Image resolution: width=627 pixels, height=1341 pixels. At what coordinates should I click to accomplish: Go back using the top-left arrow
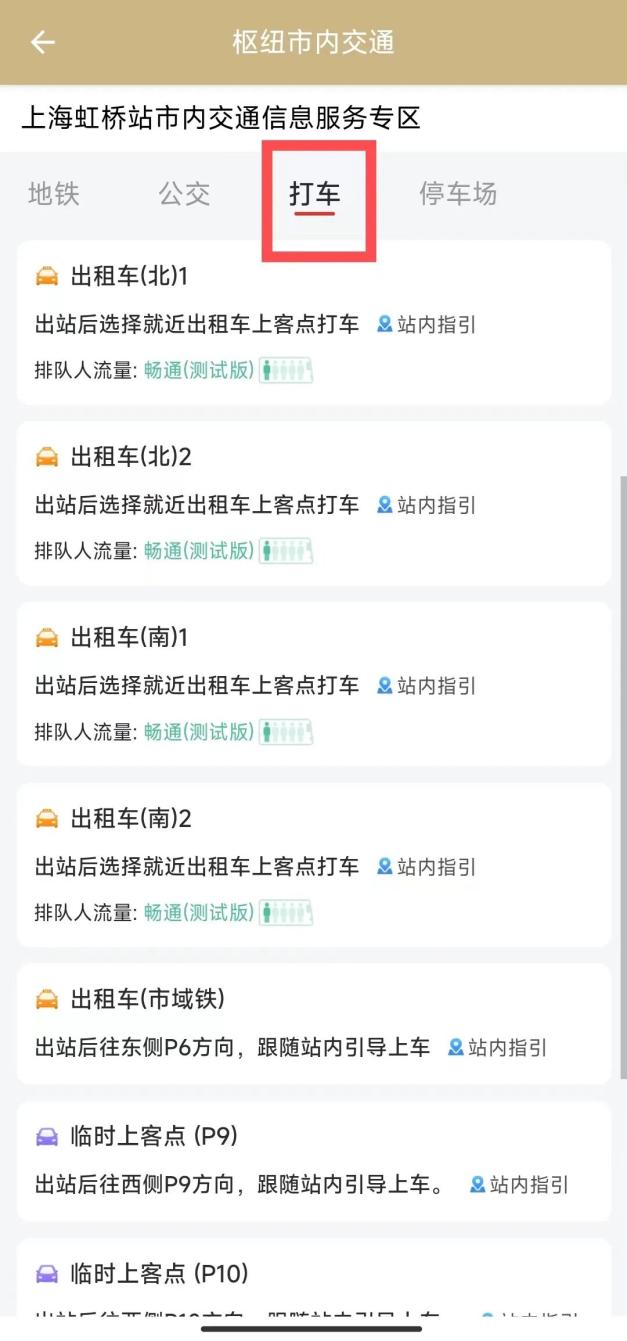tap(43, 42)
